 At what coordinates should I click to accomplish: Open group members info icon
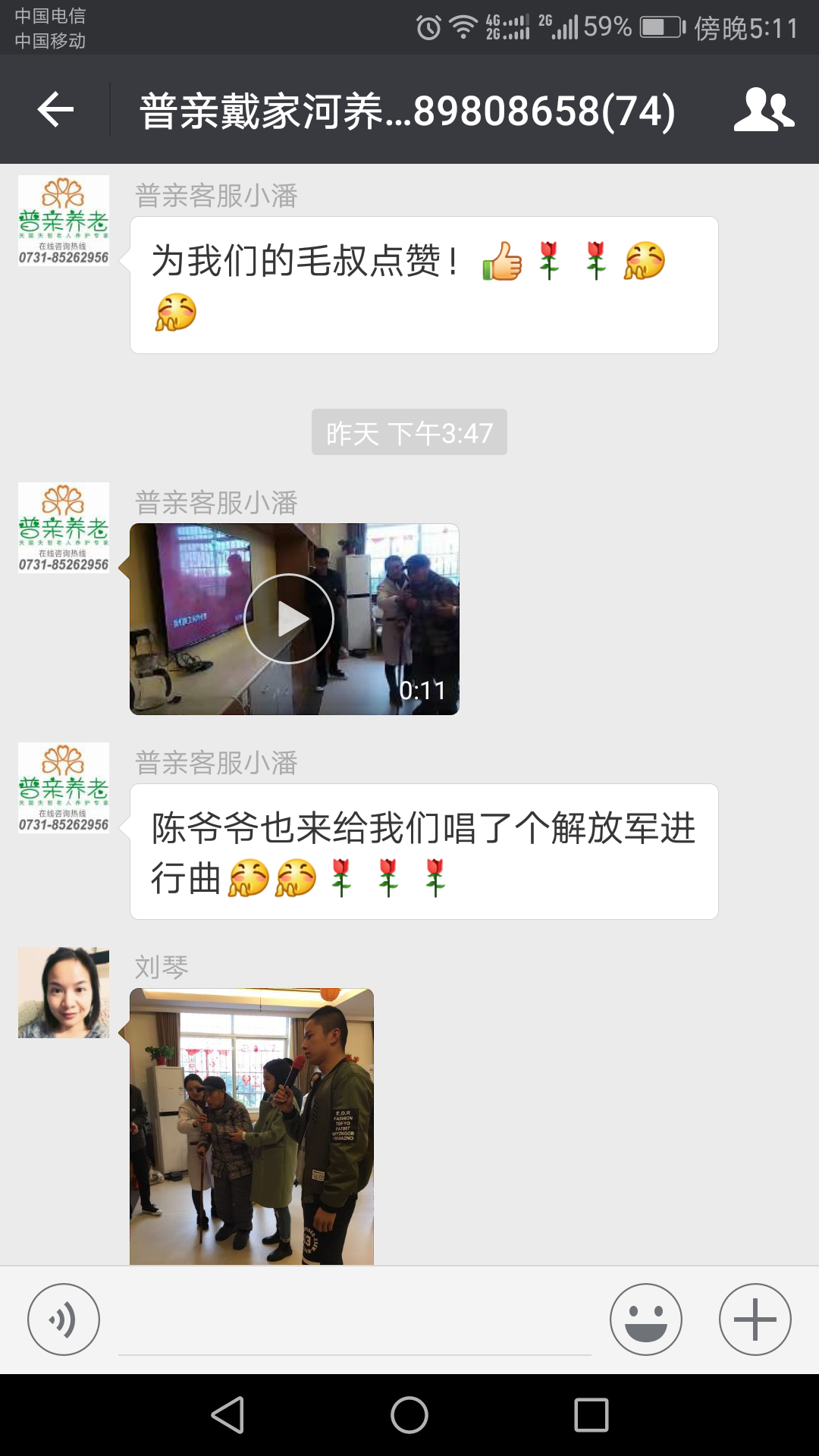pos(764,110)
